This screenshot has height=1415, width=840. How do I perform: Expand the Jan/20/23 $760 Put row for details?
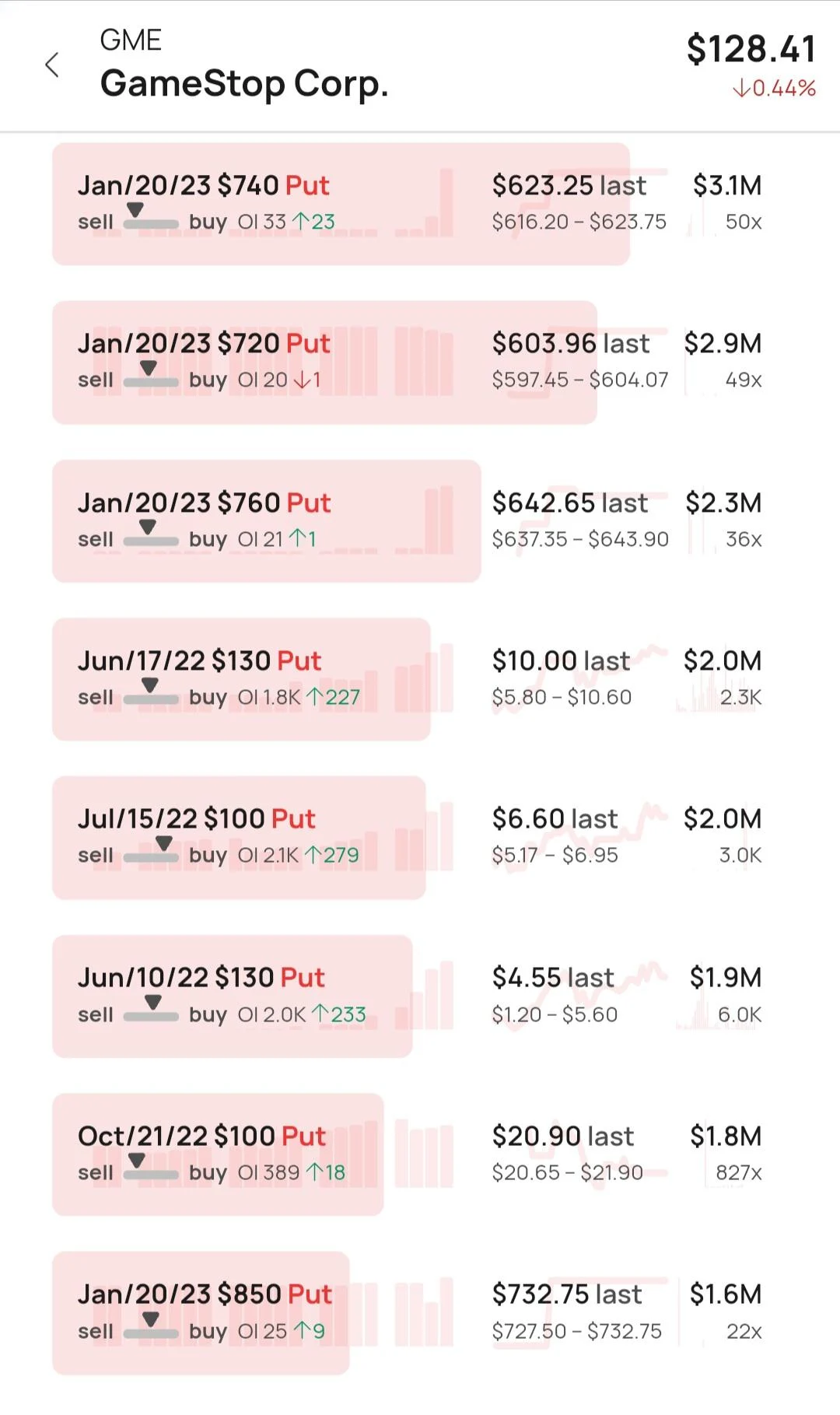[x=264, y=520]
